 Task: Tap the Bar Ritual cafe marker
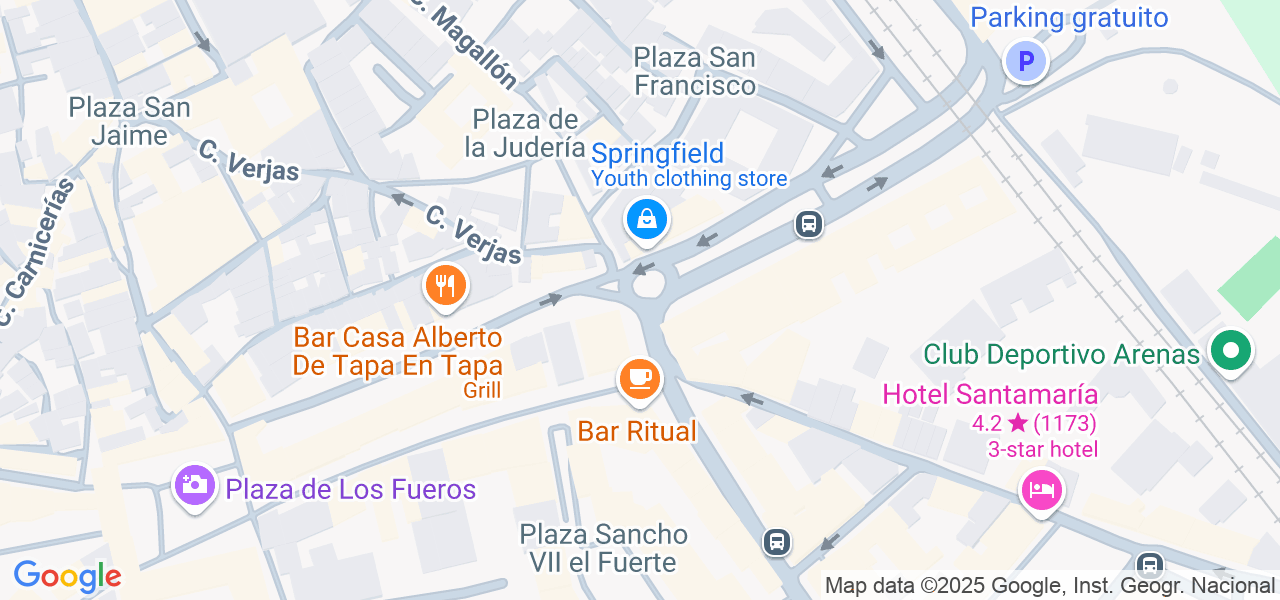tap(639, 380)
